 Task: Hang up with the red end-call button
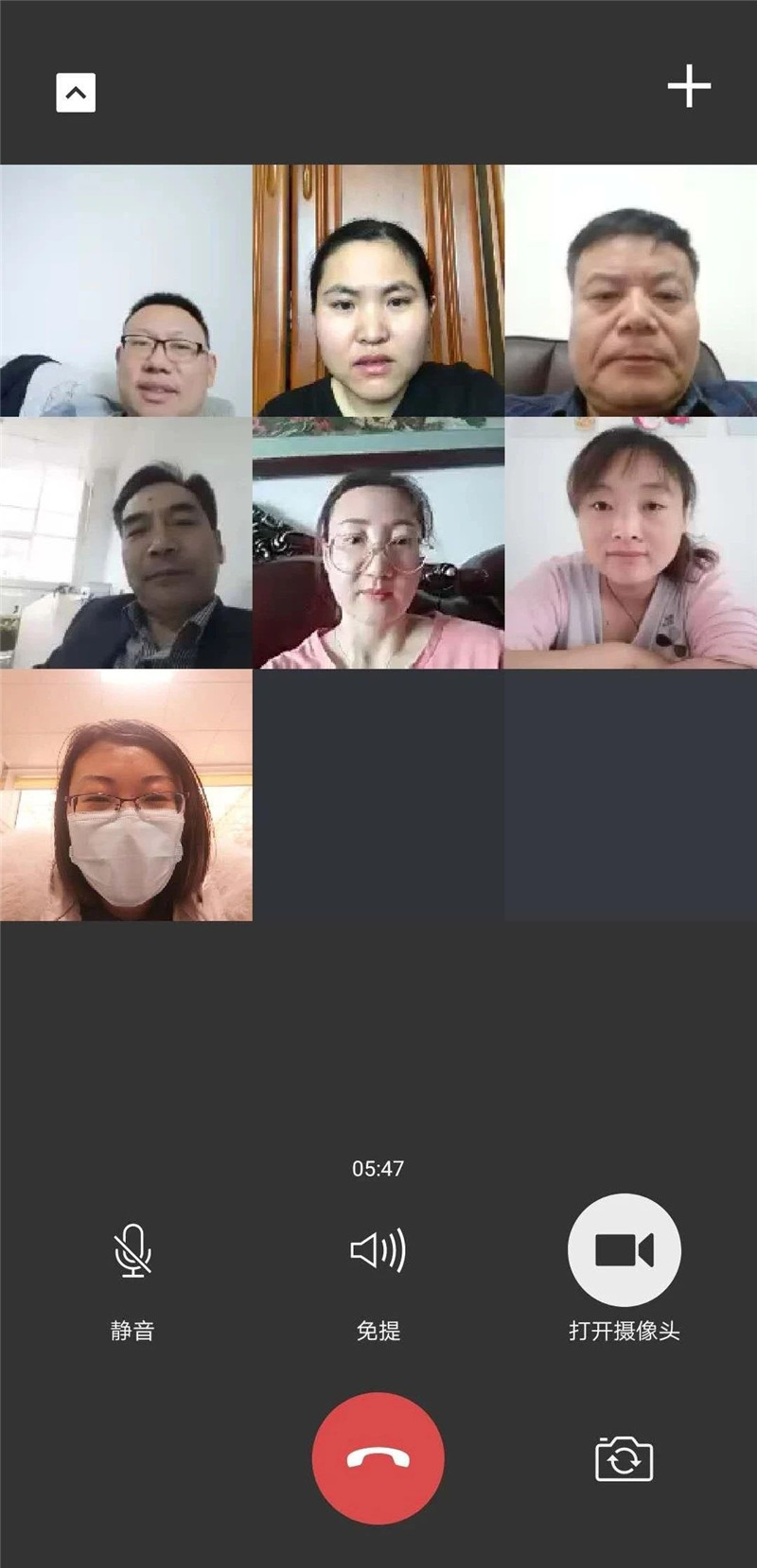coord(378,1457)
